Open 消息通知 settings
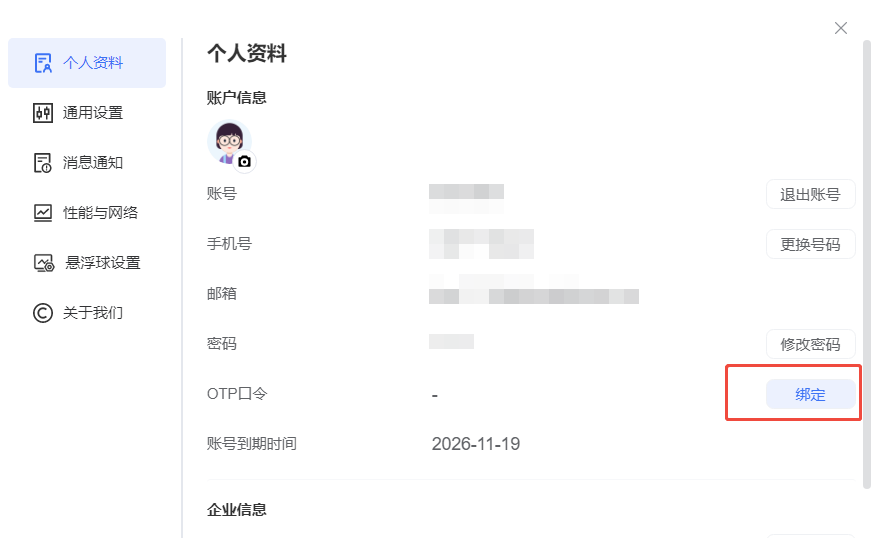Image resolution: width=884 pixels, height=546 pixels. tap(87, 163)
